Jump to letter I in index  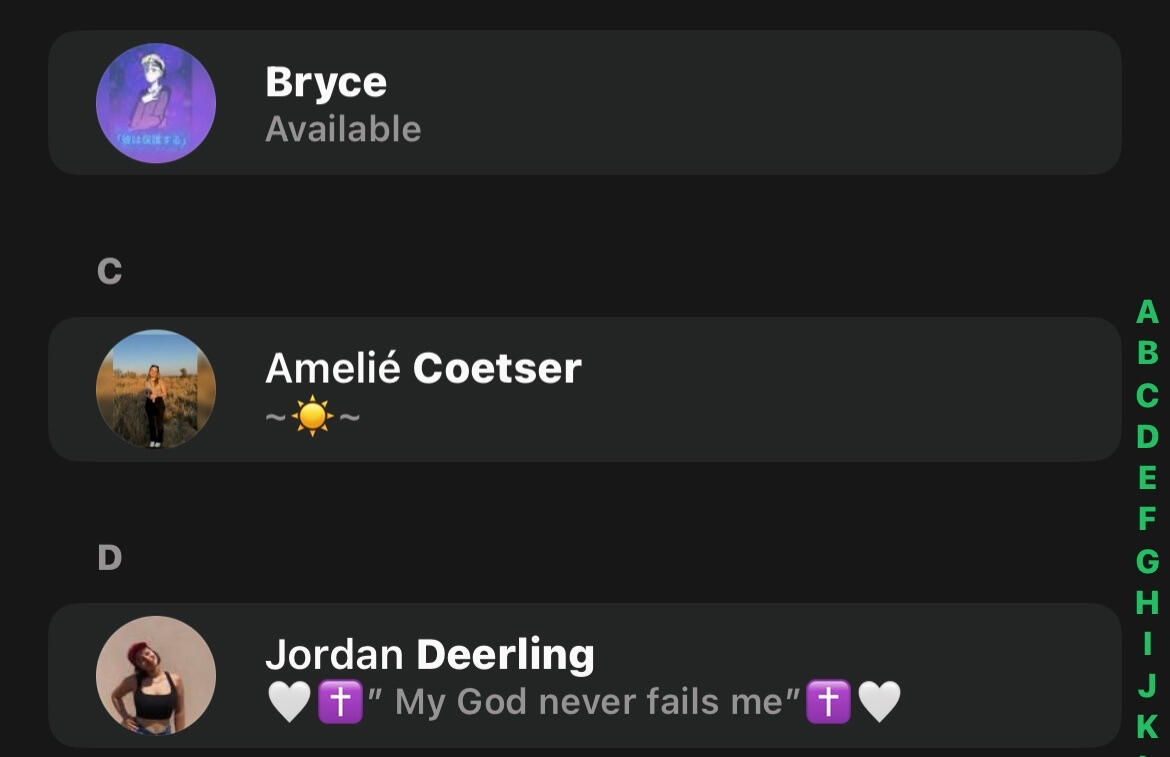[1147, 644]
